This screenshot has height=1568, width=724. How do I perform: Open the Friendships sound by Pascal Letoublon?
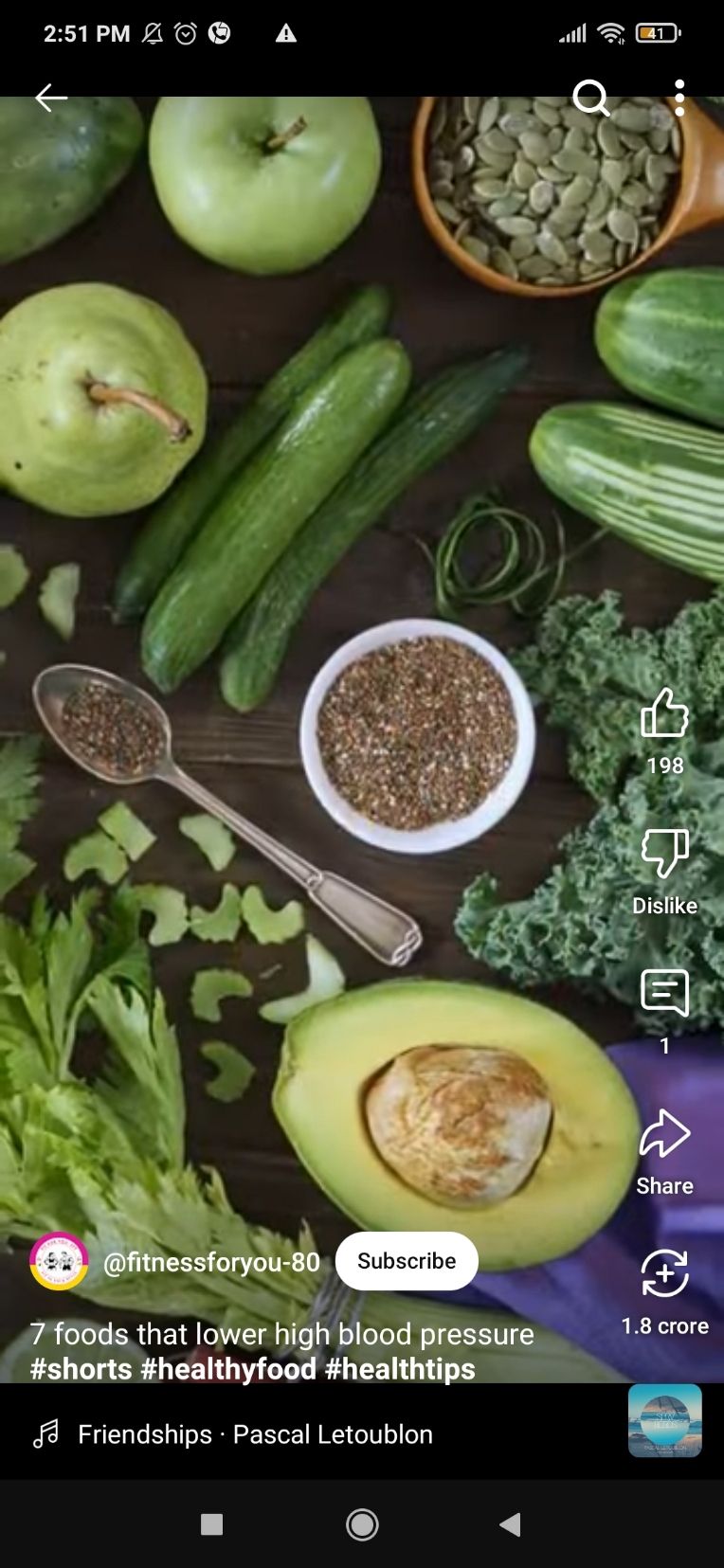click(254, 1434)
